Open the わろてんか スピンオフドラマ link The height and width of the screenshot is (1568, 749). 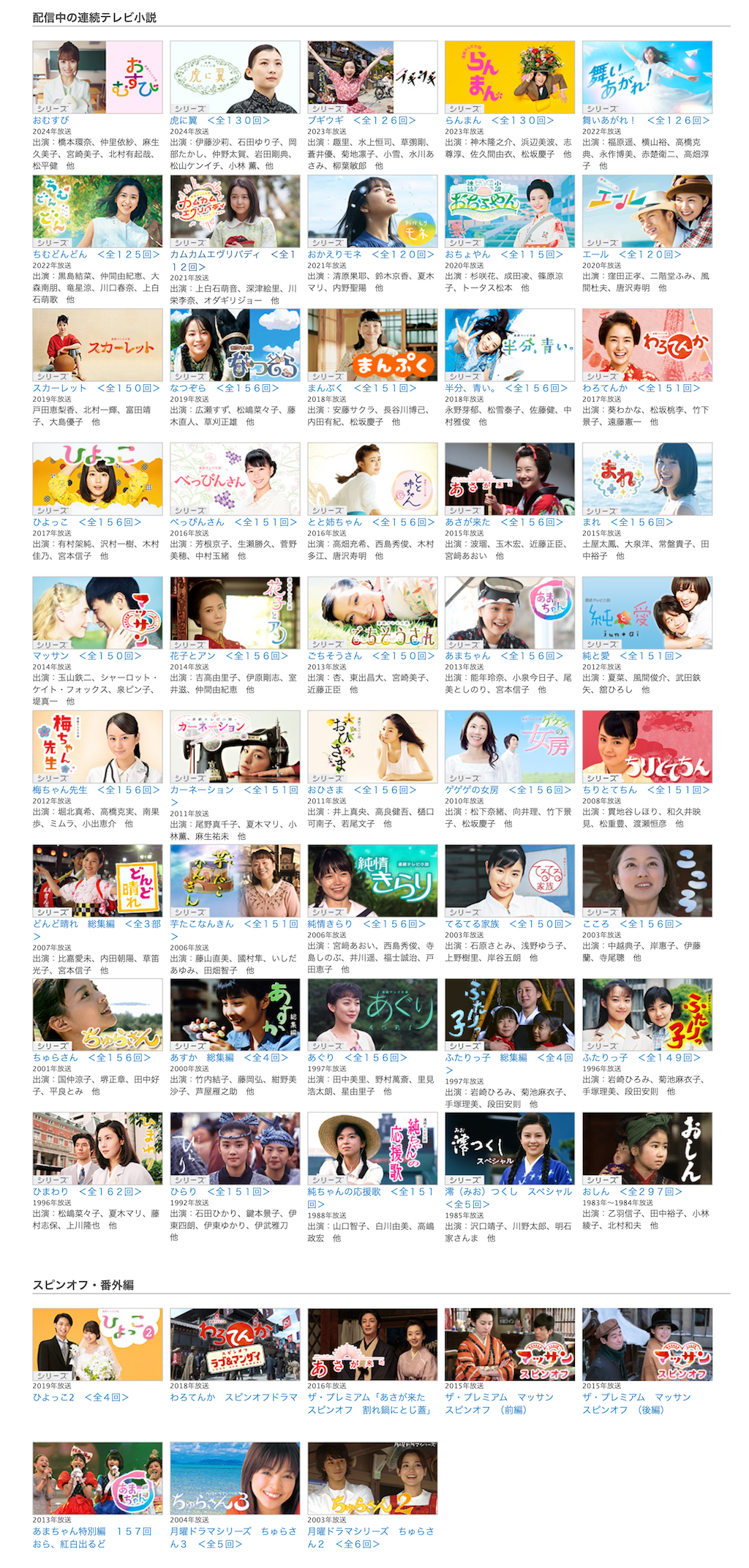[234, 1397]
